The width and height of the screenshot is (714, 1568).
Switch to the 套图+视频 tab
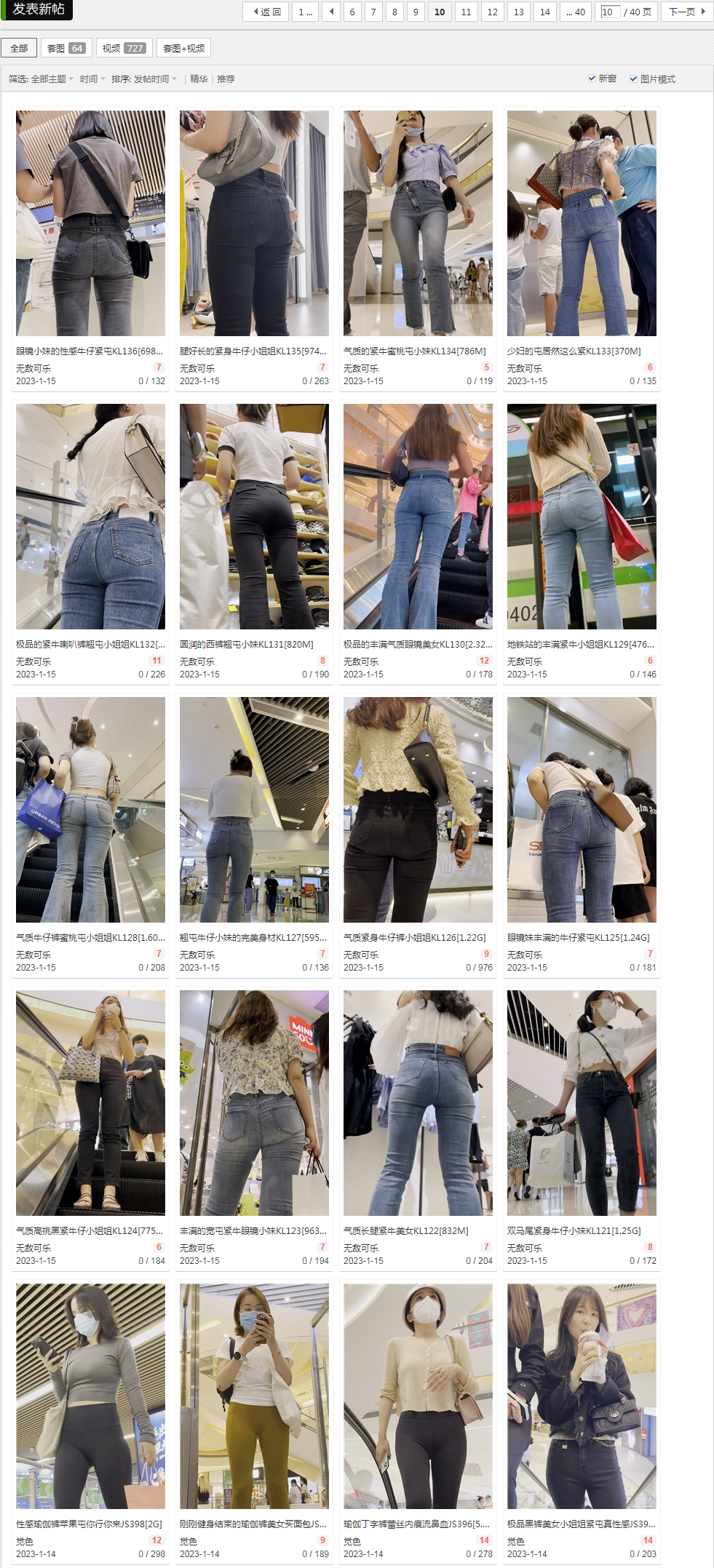pos(183,48)
